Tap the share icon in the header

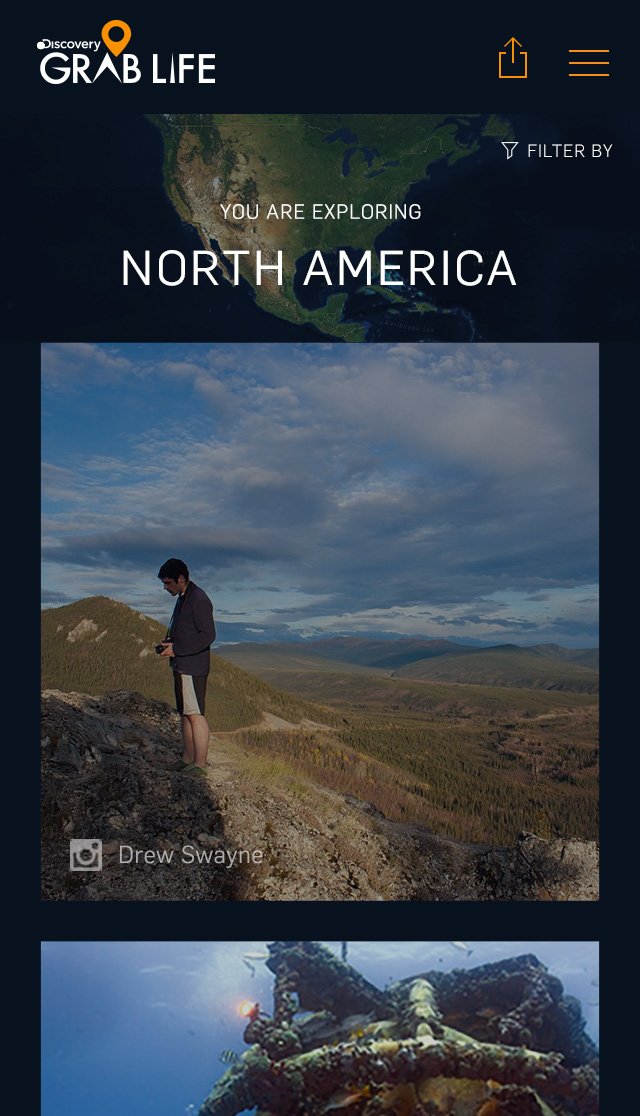tap(513, 58)
